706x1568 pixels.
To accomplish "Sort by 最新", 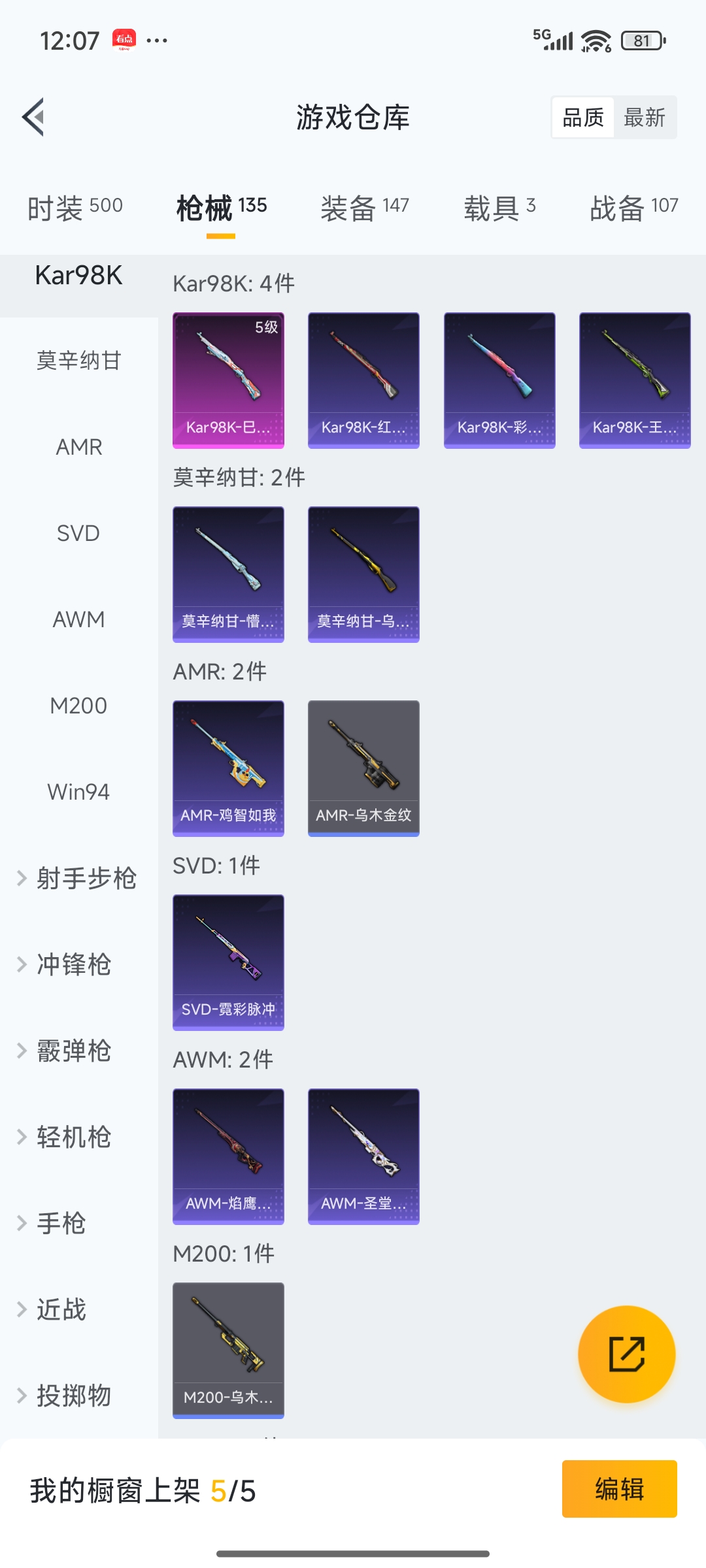I will pyautogui.click(x=645, y=118).
